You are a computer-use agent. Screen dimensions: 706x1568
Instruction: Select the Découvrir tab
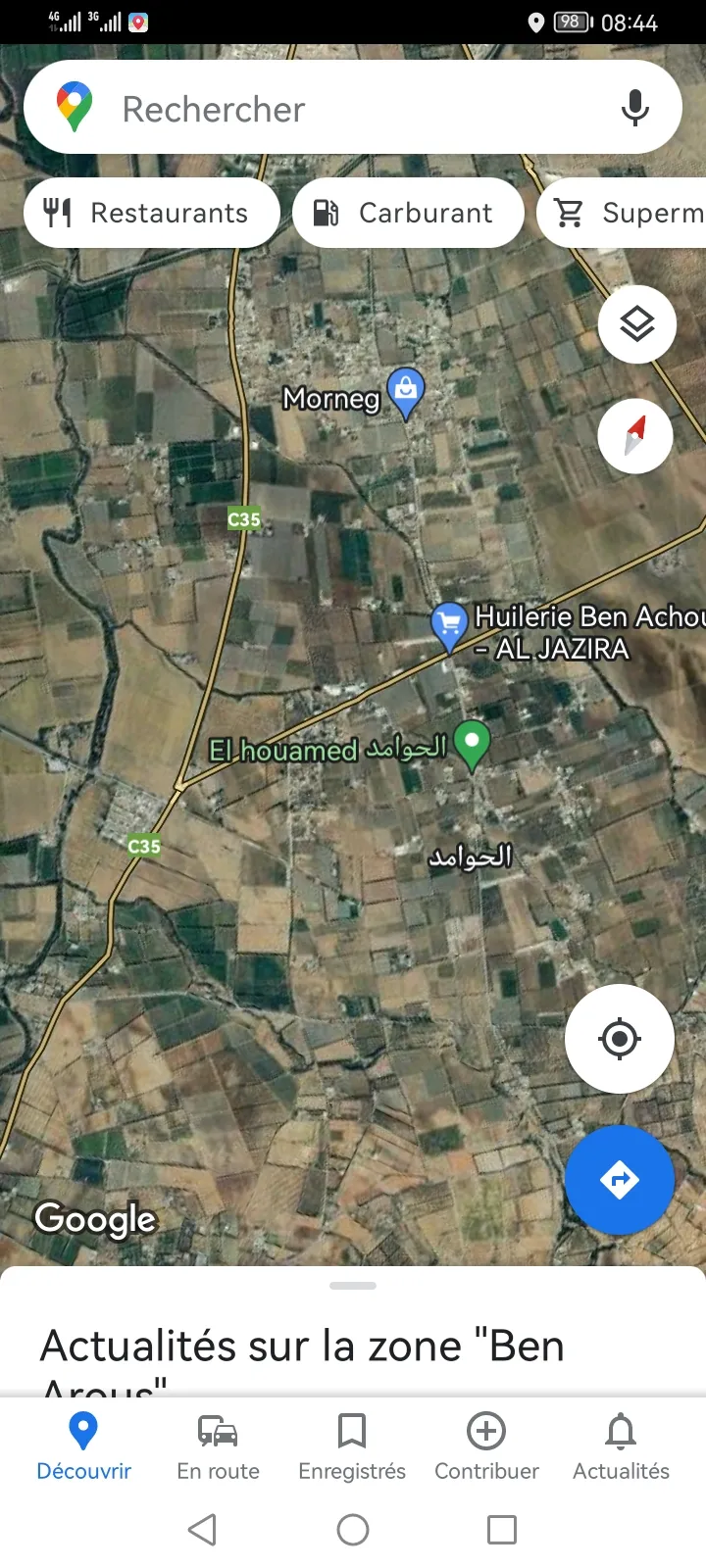tap(83, 1446)
